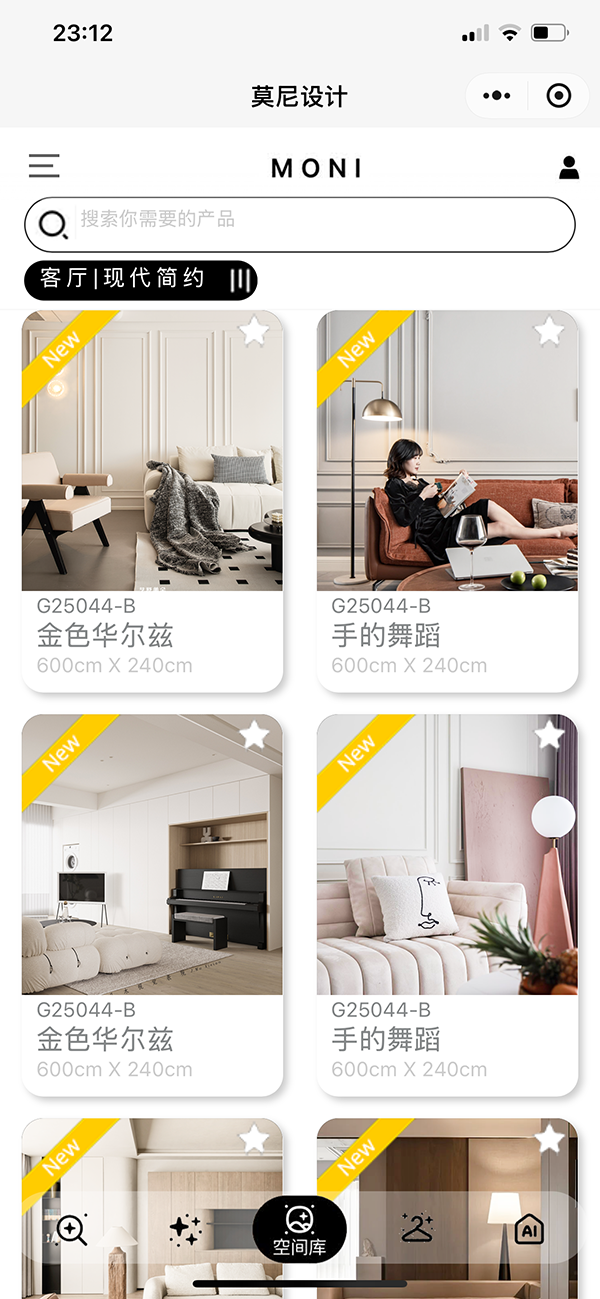
Task: Switch to the magnifier search tab in the bottom bar
Action: point(72,1229)
